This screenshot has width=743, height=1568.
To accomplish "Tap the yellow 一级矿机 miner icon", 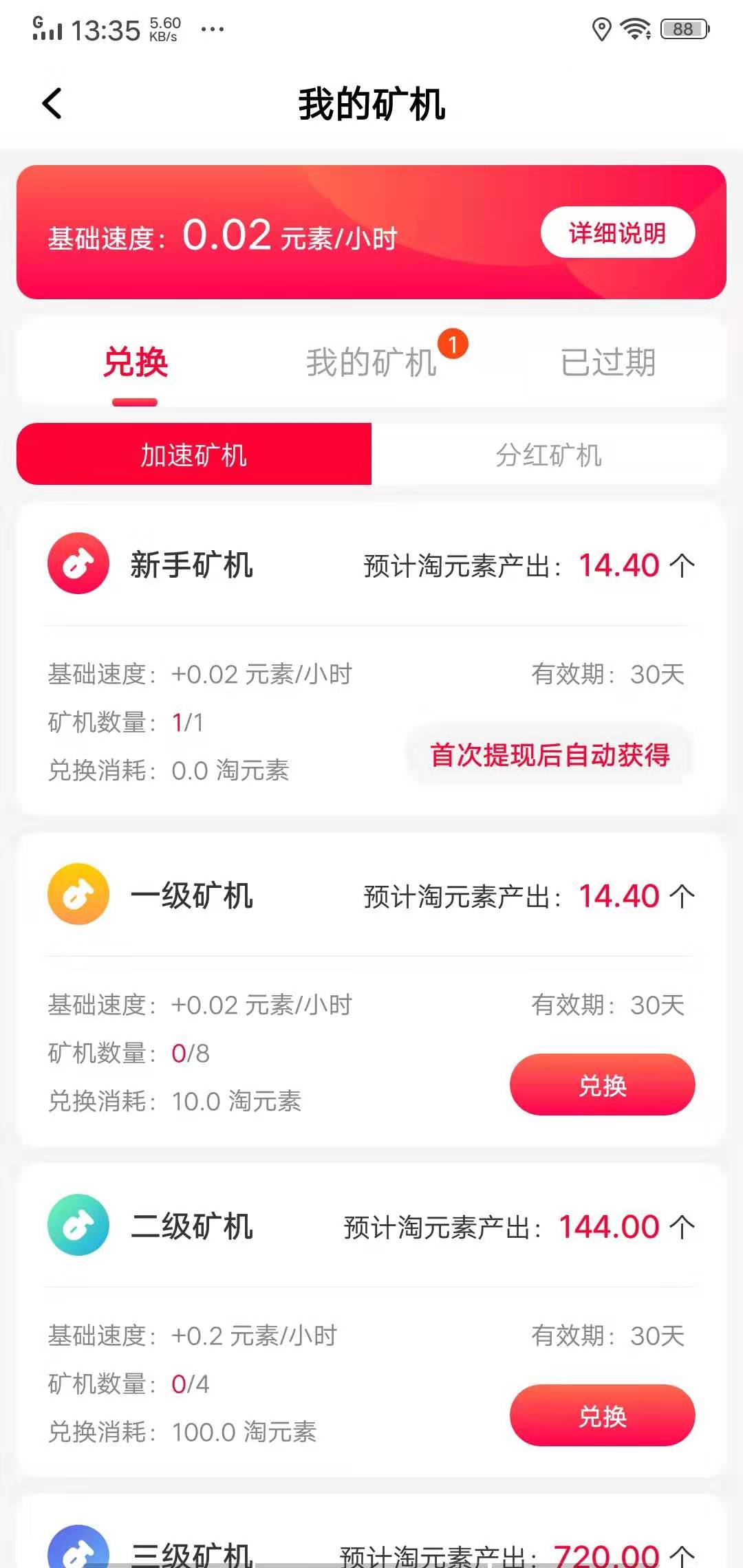I will 78,893.
